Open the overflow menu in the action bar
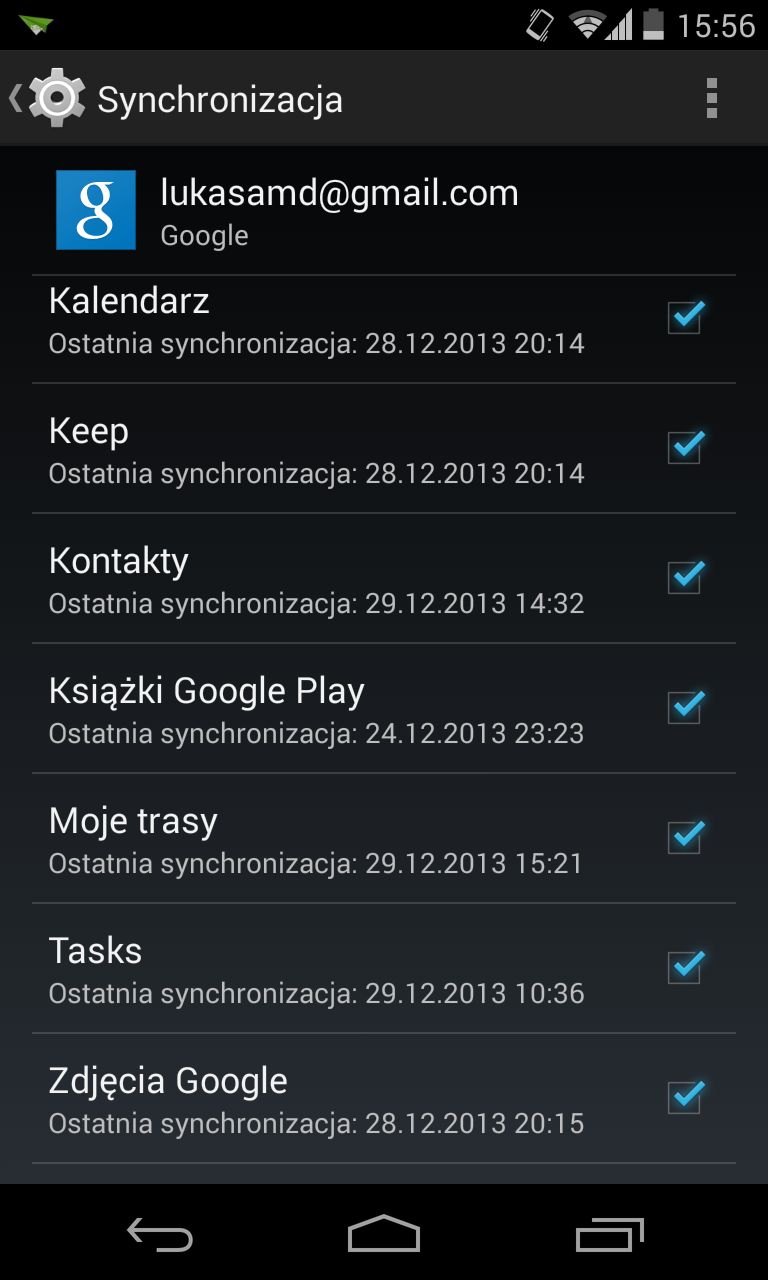This screenshot has height=1280, width=768. pyautogui.click(x=711, y=99)
